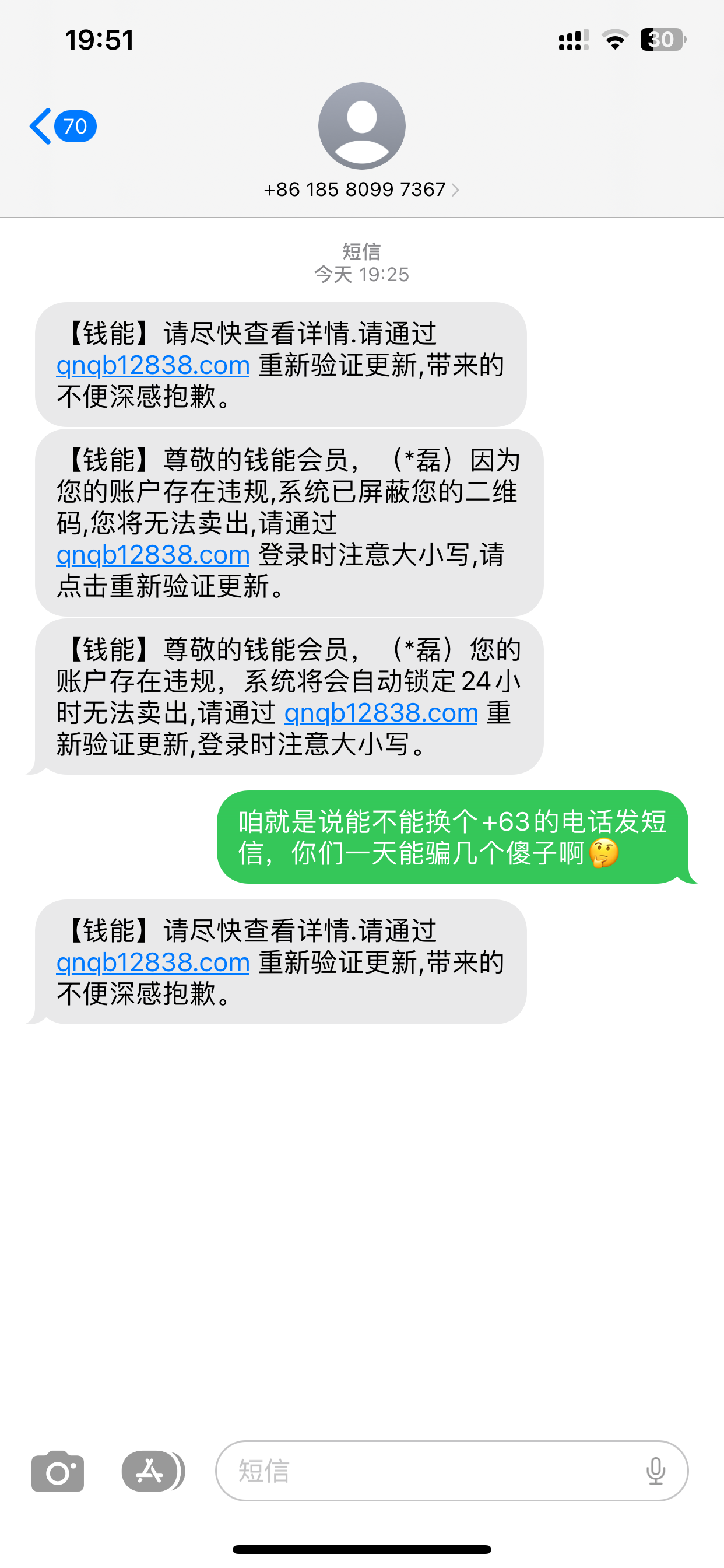Open qnqb12838.com link in the 屏蔽二维码 message
The width and height of the screenshot is (724, 1568).
(153, 555)
